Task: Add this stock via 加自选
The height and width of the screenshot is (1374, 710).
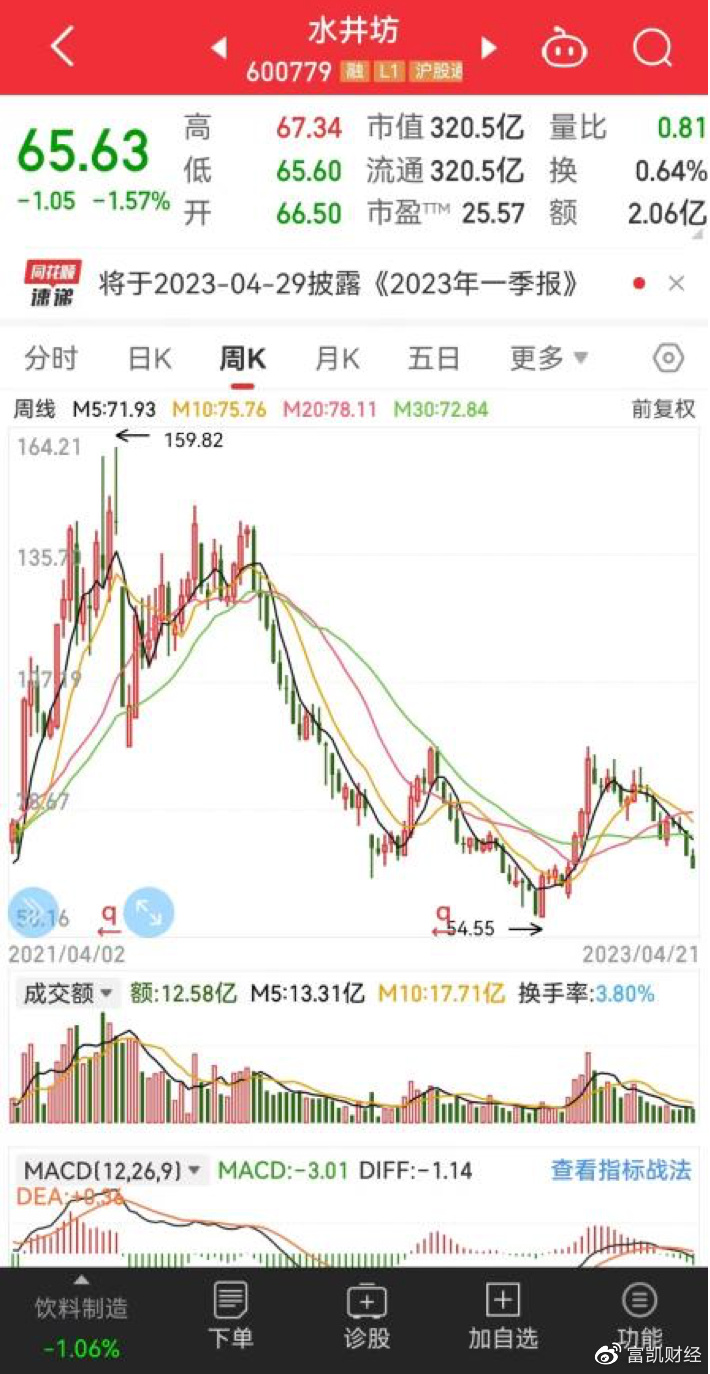Action: [502, 1316]
